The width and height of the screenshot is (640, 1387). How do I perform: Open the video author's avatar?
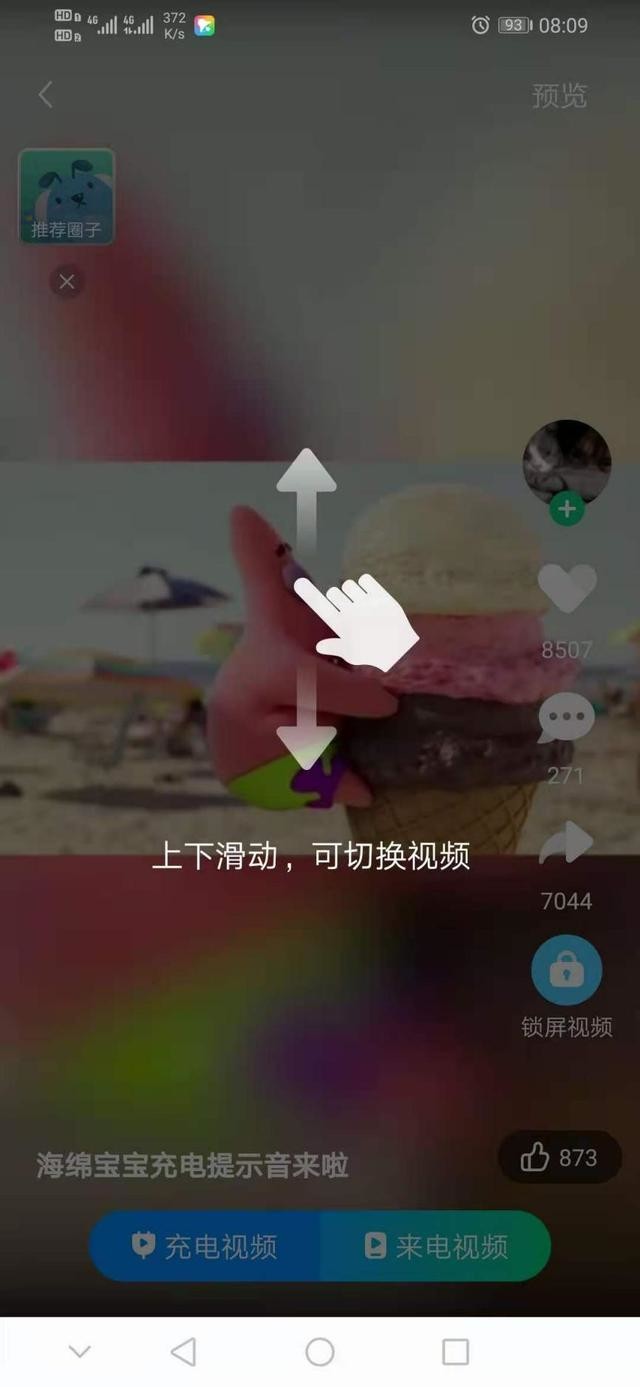(566, 460)
